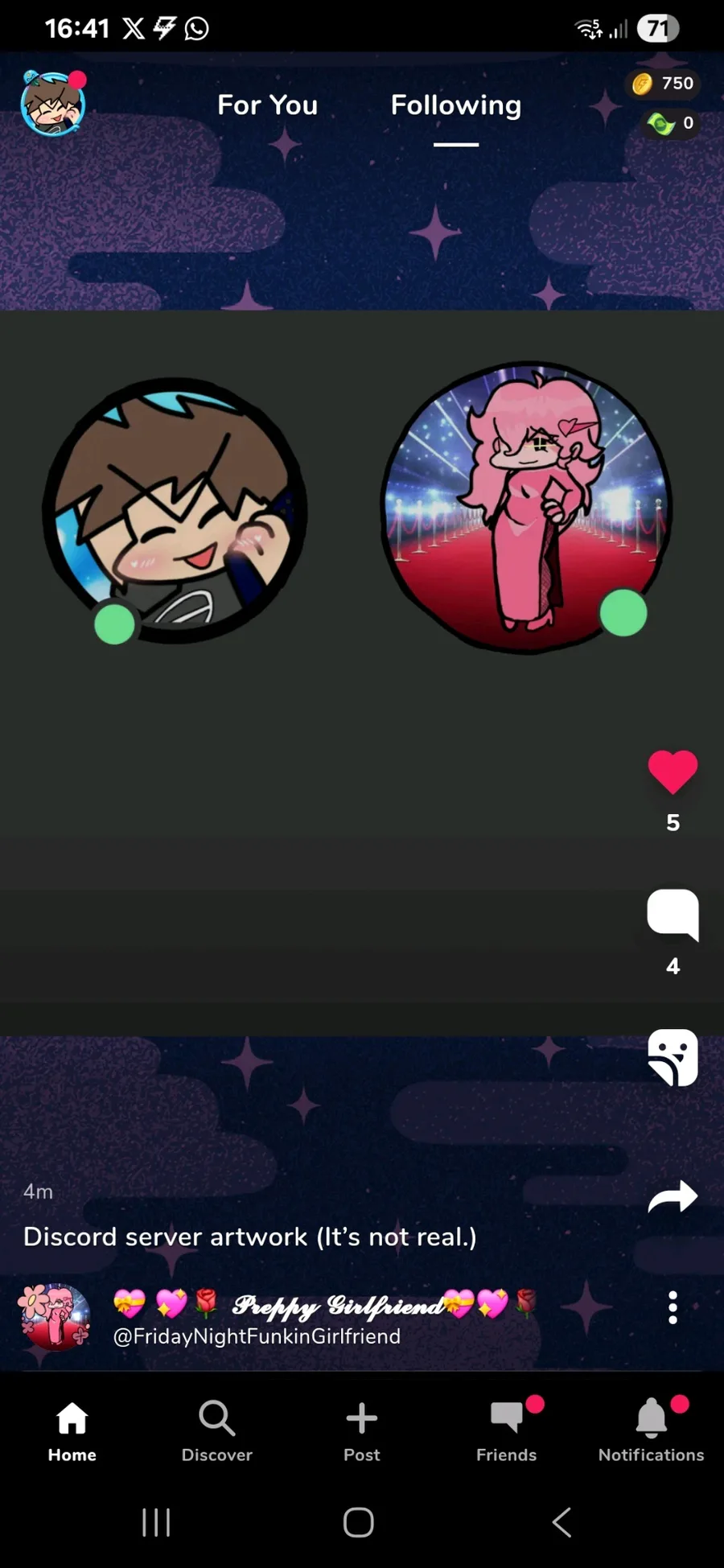Open my profile avatar
Image resolution: width=724 pixels, height=1568 pixels.
[x=53, y=104]
